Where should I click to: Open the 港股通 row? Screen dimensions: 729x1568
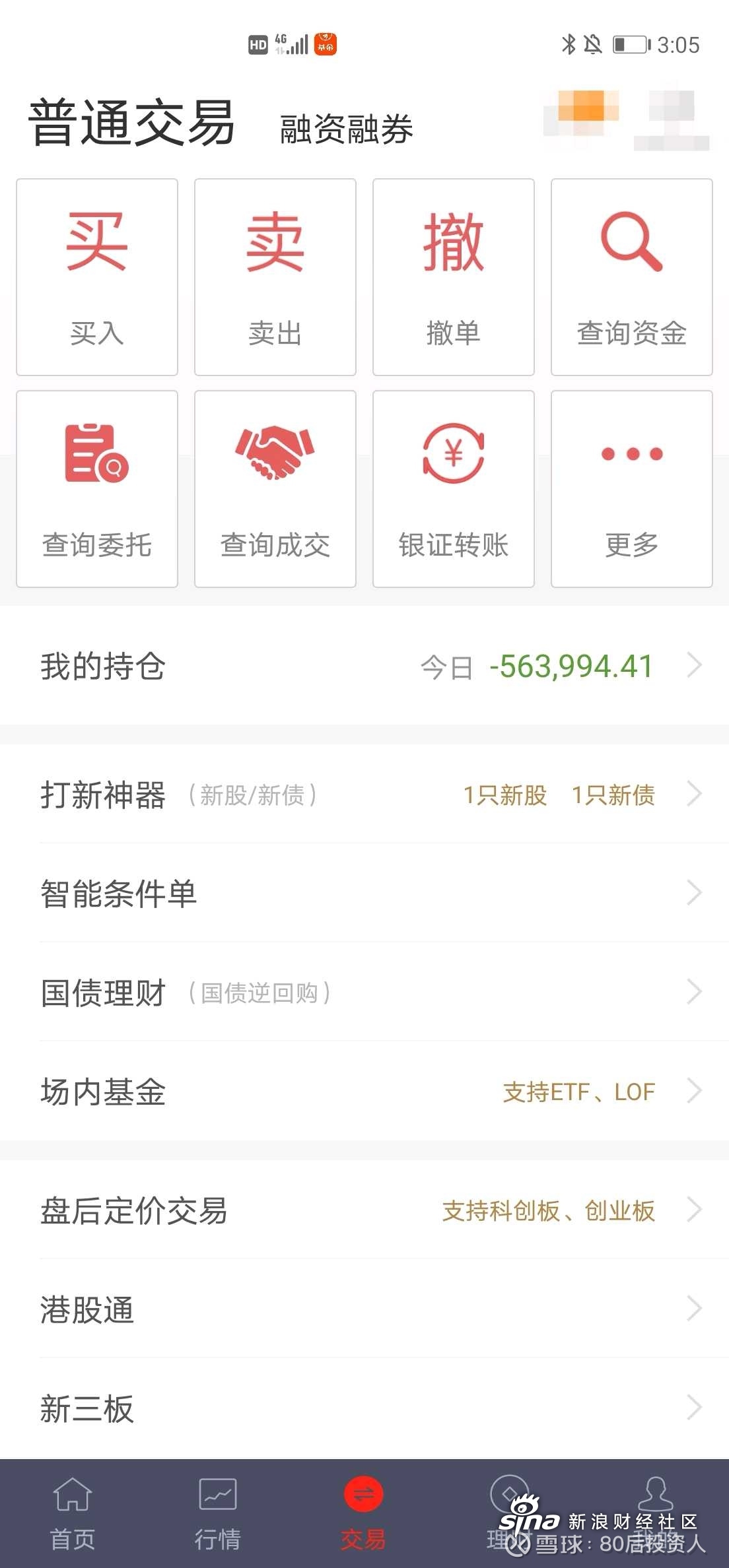pos(364,1309)
